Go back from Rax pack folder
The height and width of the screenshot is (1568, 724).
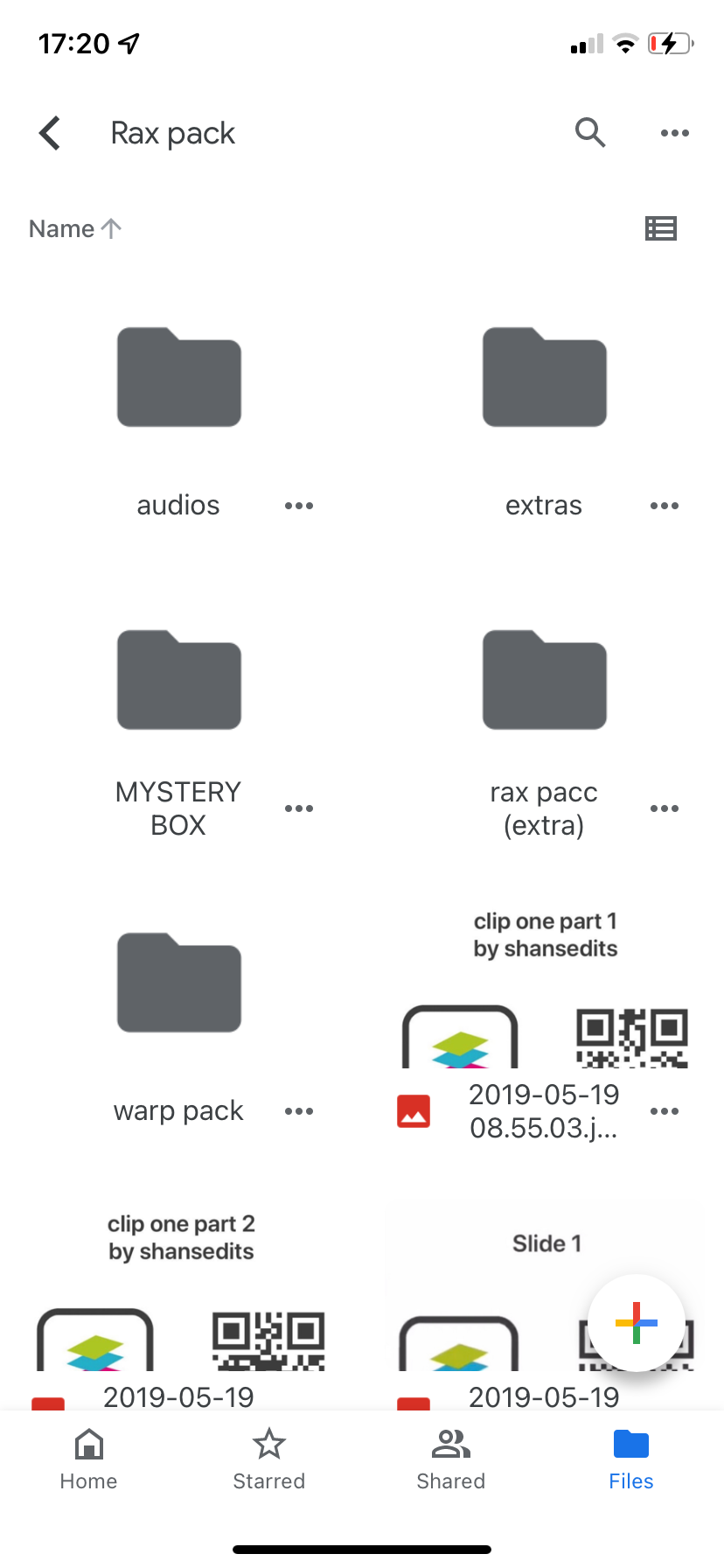click(51, 133)
